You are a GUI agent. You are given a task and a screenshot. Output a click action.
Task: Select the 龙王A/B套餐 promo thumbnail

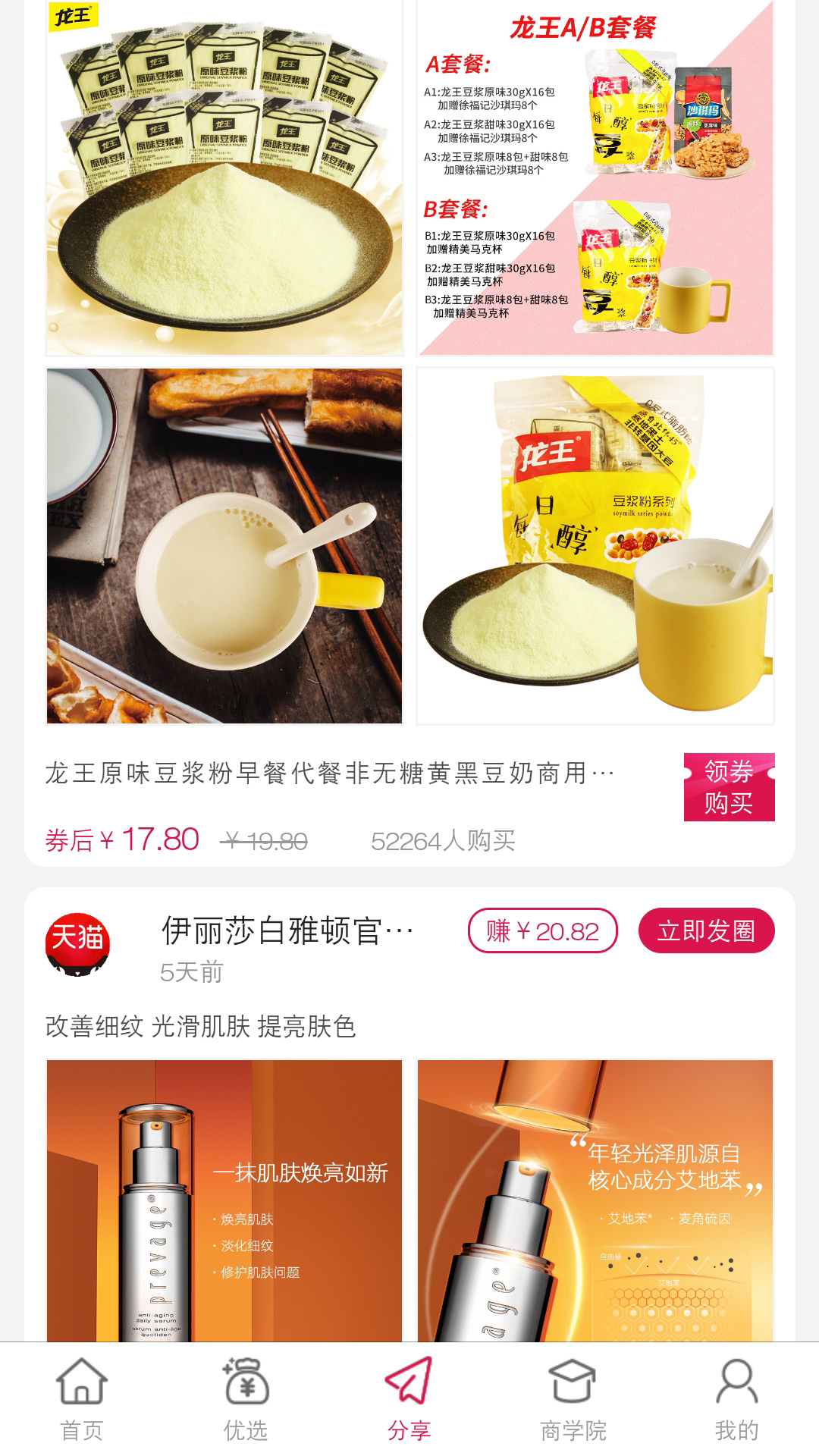click(595, 180)
